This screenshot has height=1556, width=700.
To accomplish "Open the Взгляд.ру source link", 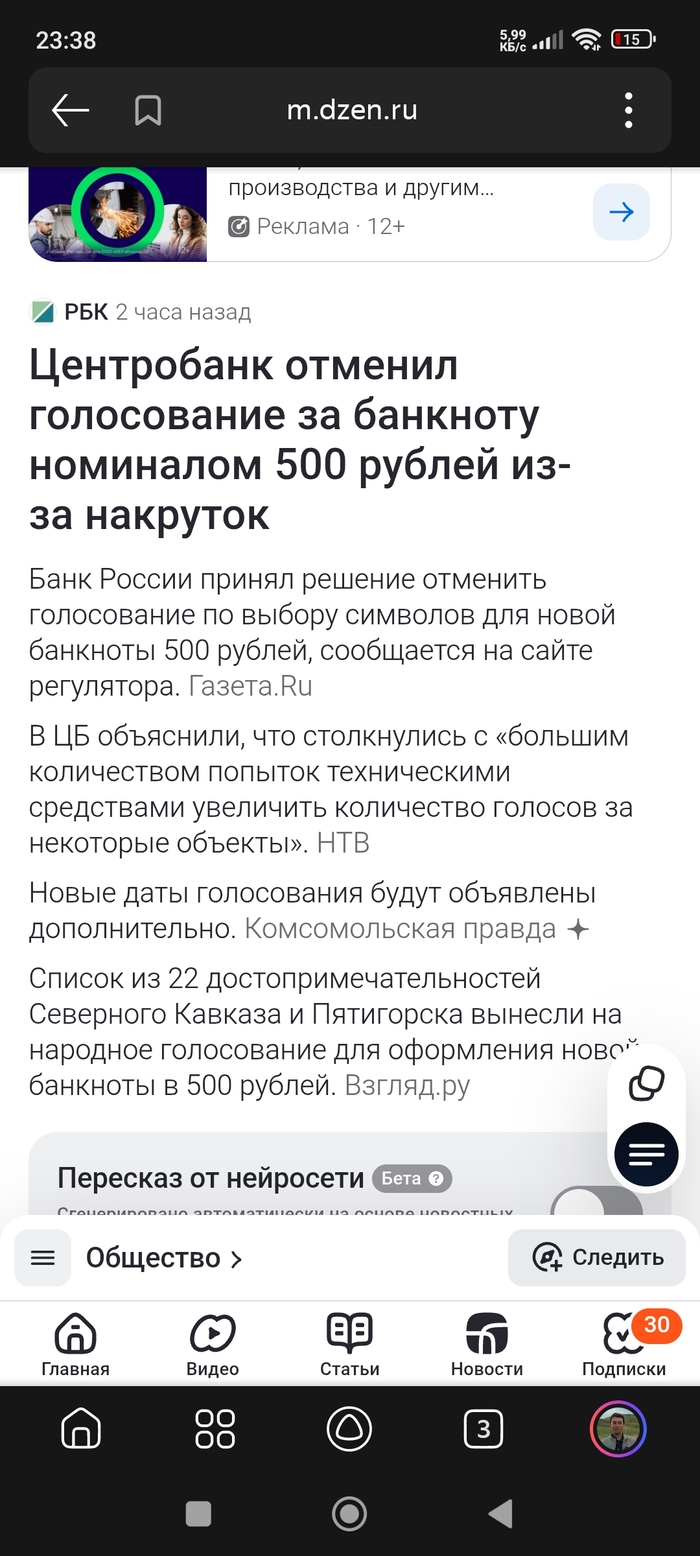I will 407,1085.
